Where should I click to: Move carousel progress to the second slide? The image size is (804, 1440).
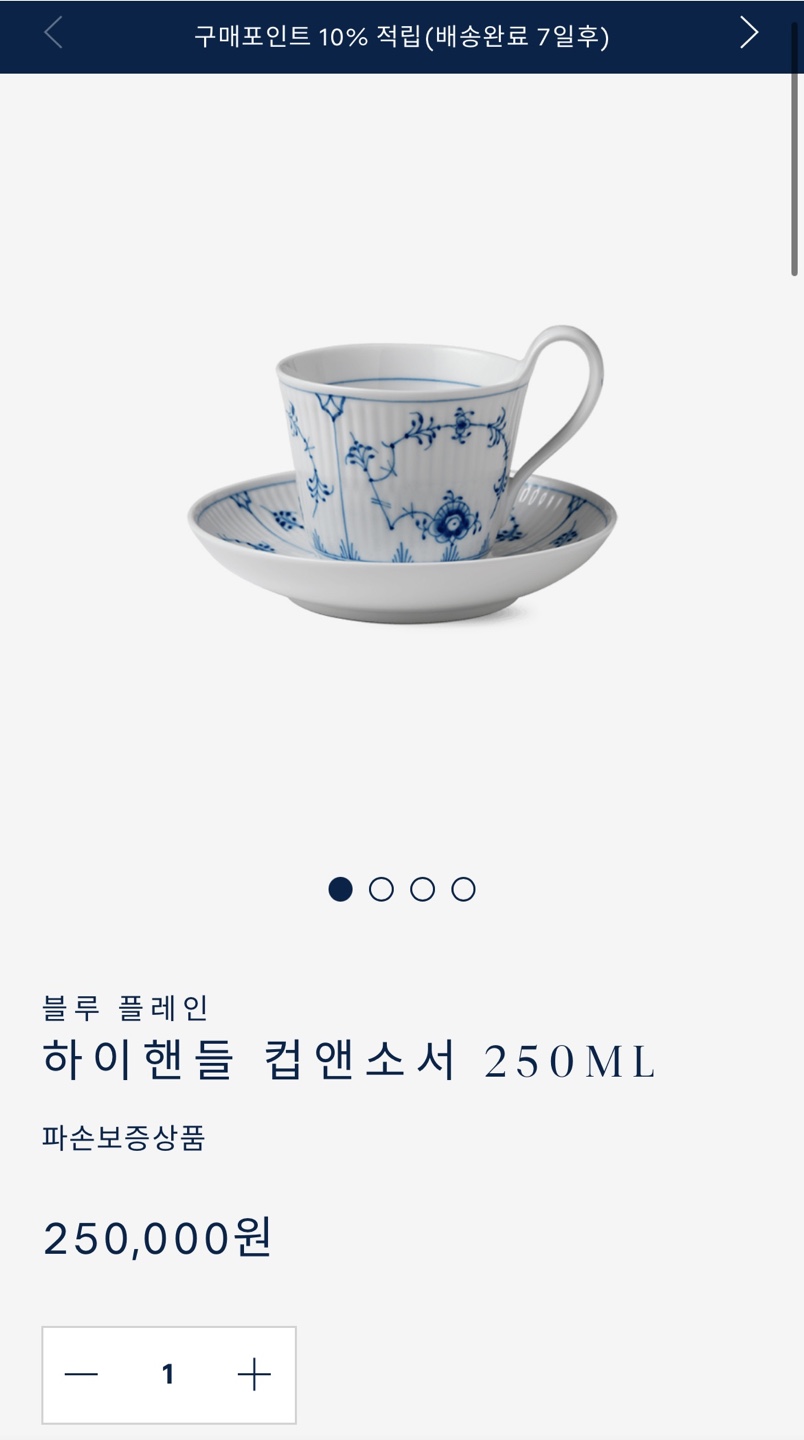coord(381,889)
